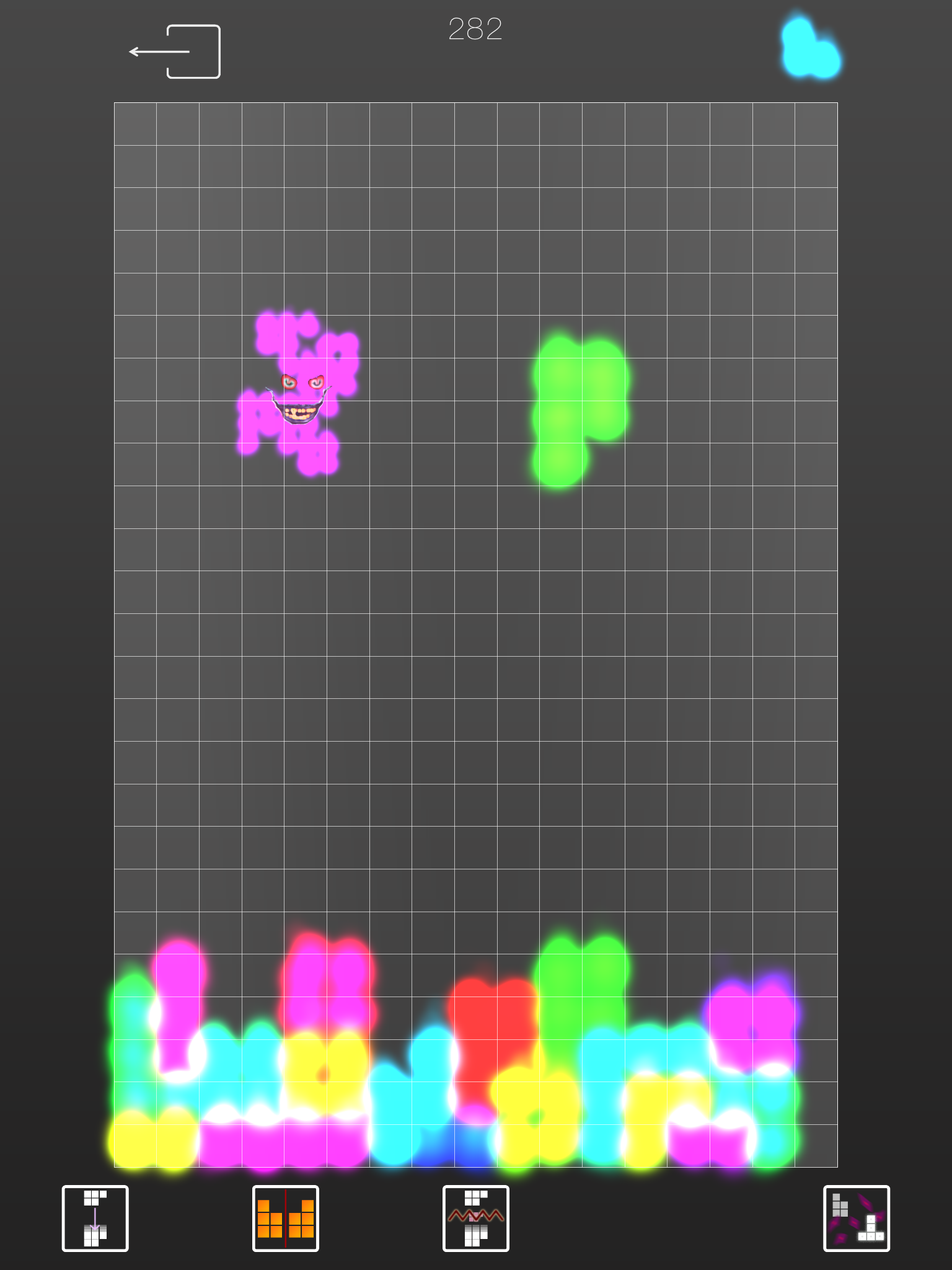Tap the shatter-and-swap piece button
Image resolution: width=952 pixels, height=1270 pixels.
tap(856, 1218)
